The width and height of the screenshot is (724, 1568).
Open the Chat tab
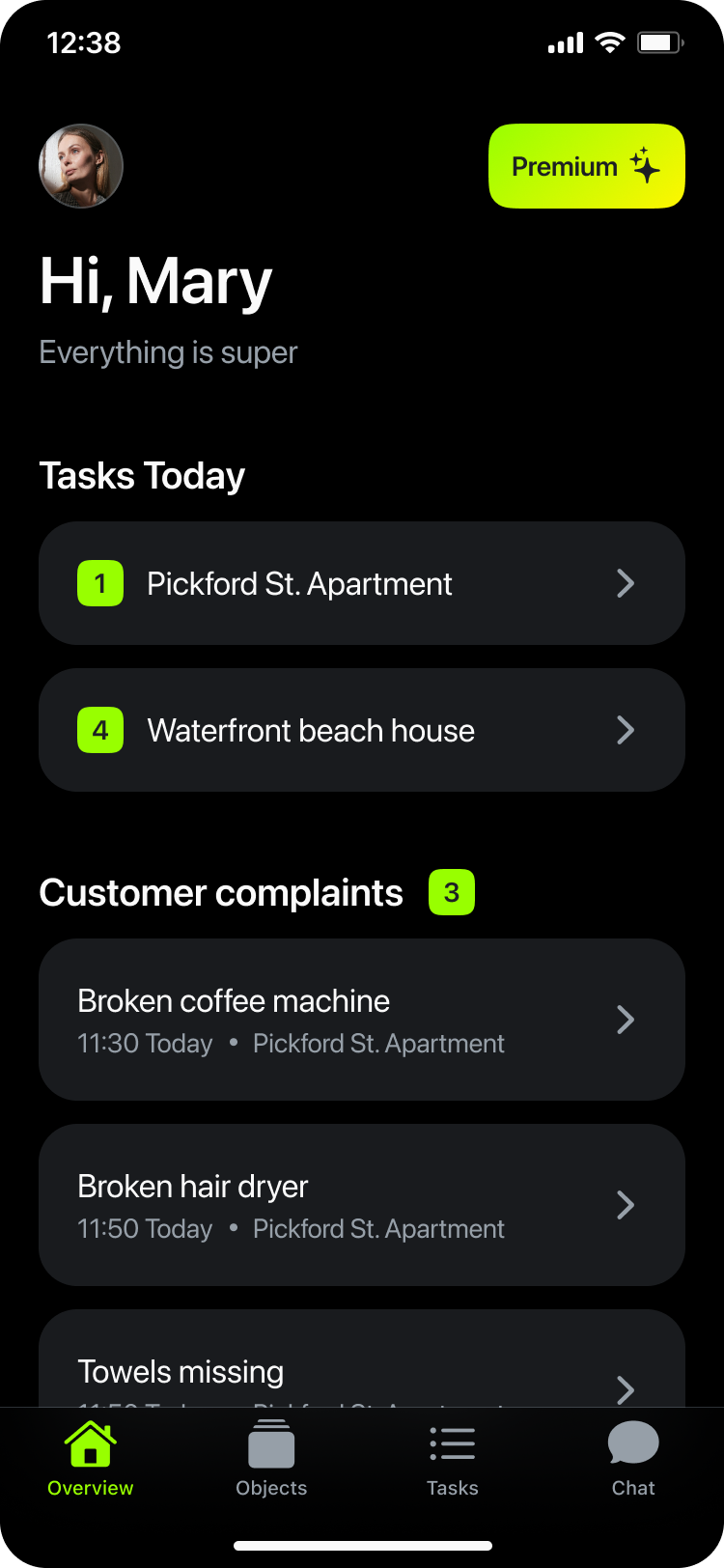[x=633, y=1460]
